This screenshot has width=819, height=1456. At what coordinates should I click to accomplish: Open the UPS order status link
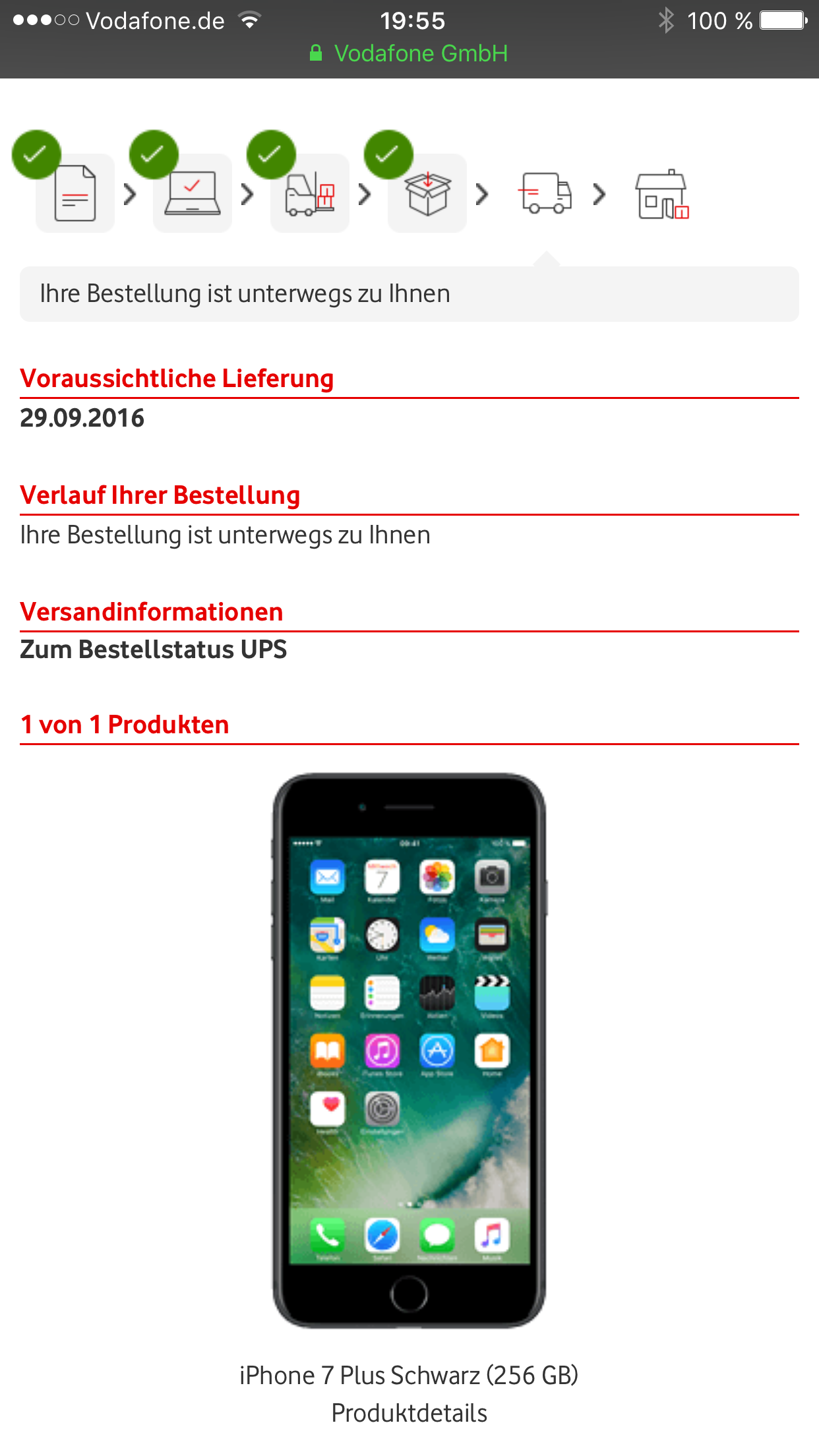153,650
